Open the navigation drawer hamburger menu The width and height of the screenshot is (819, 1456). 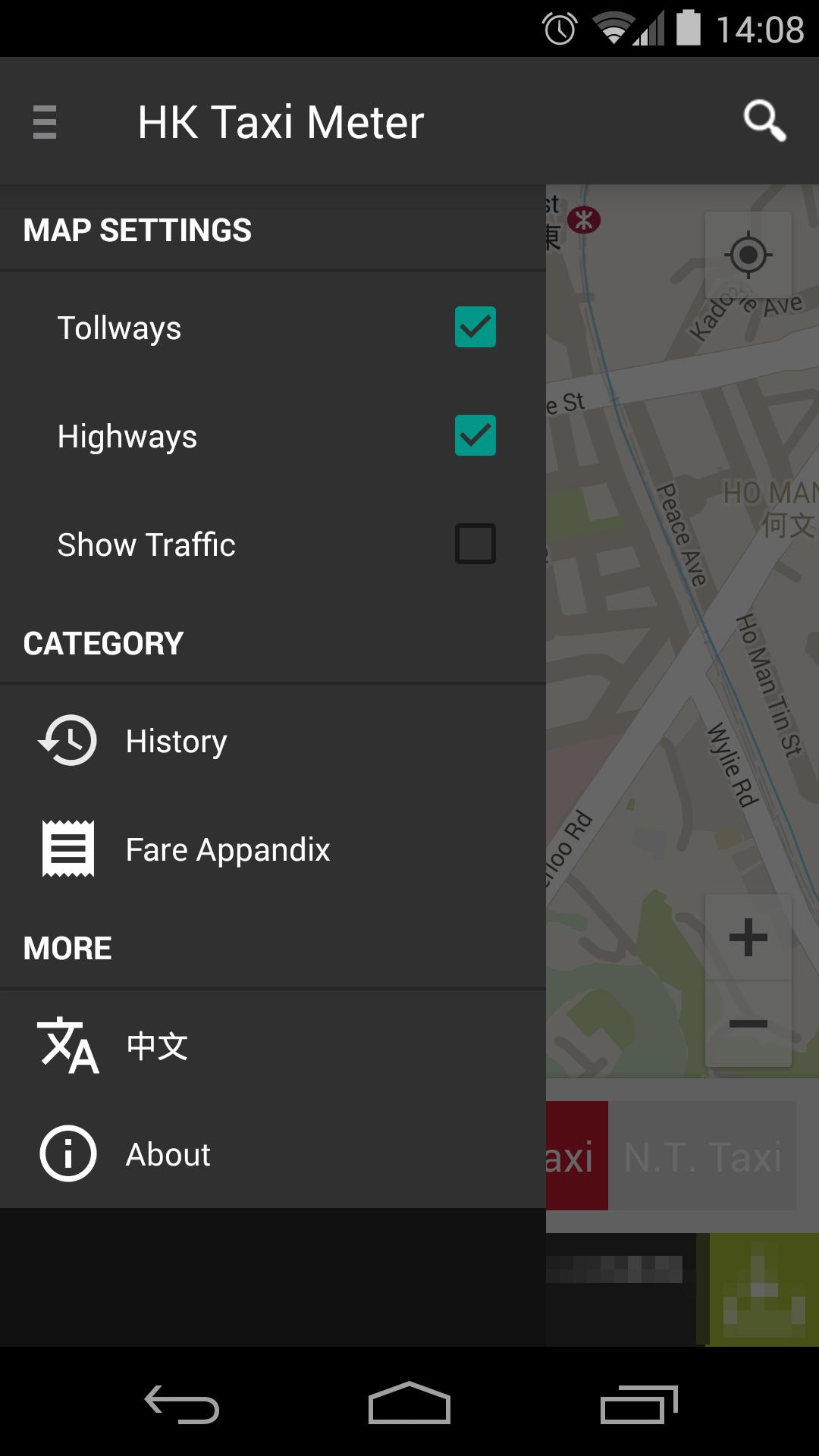(43, 121)
